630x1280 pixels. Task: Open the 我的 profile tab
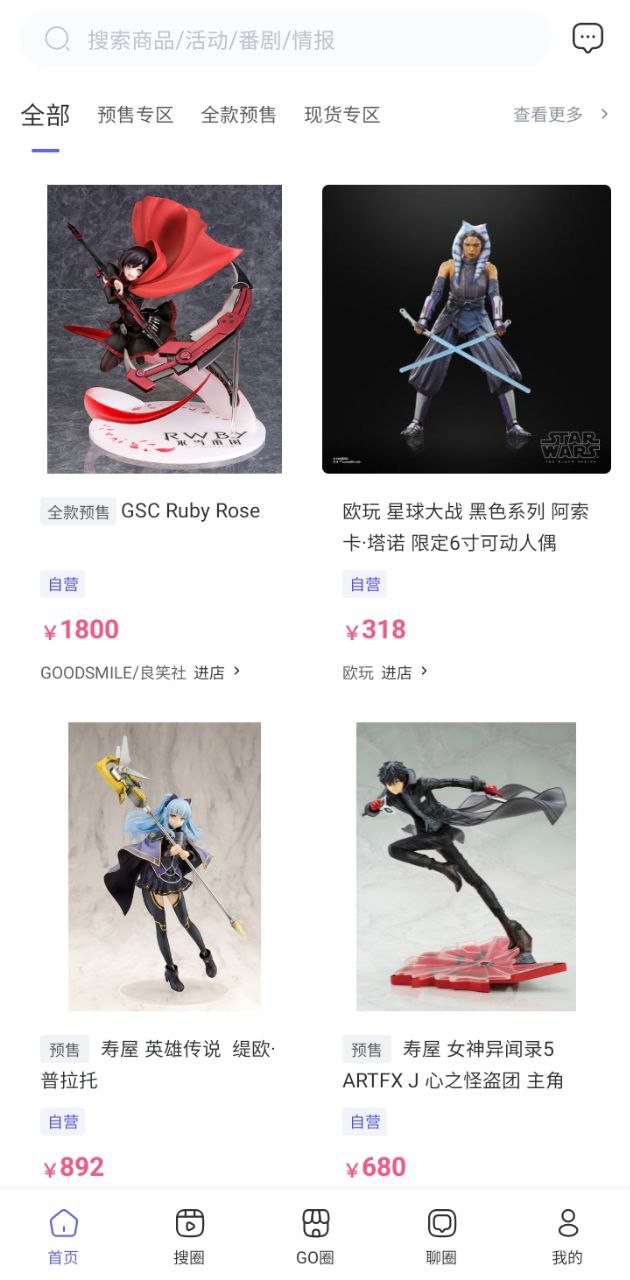567,1236
